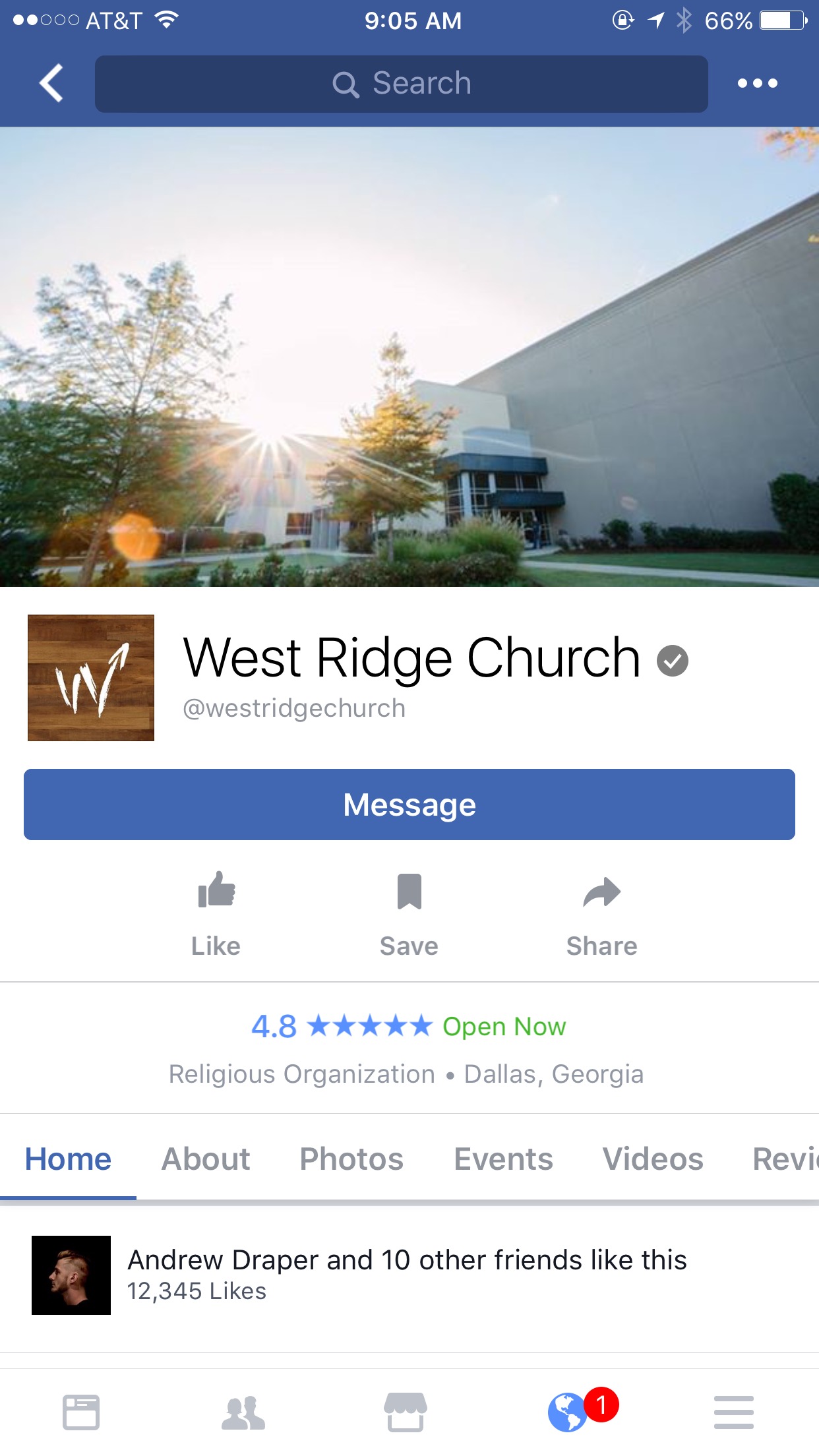Switch to the Events tab
The width and height of the screenshot is (819, 1456).
503,1159
